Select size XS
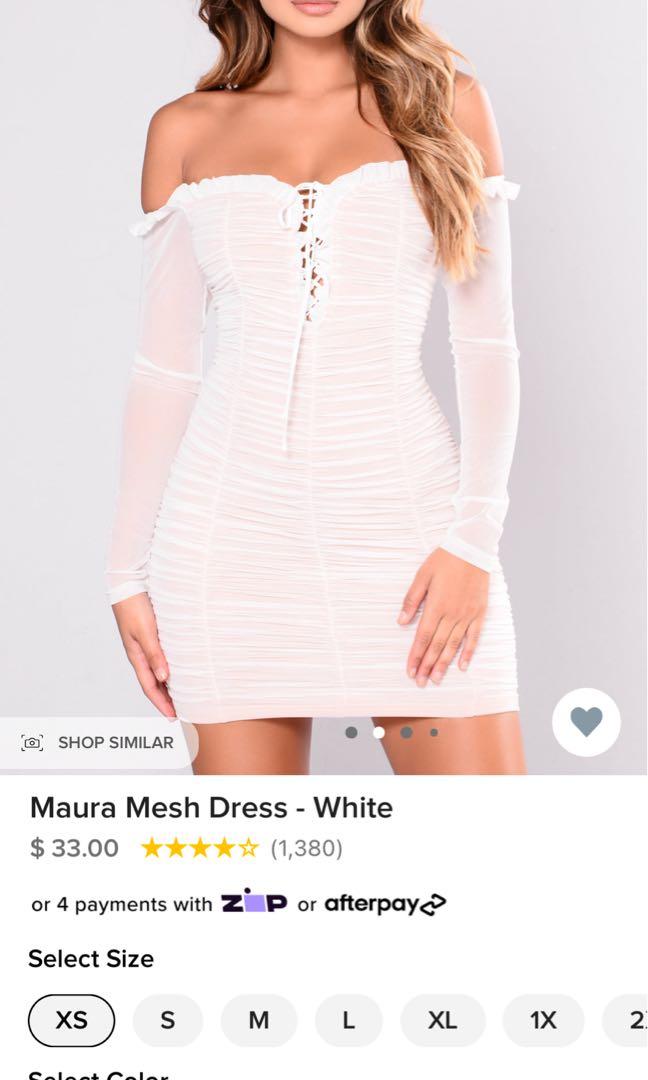This screenshot has height=1080, width=648. click(x=71, y=1020)
